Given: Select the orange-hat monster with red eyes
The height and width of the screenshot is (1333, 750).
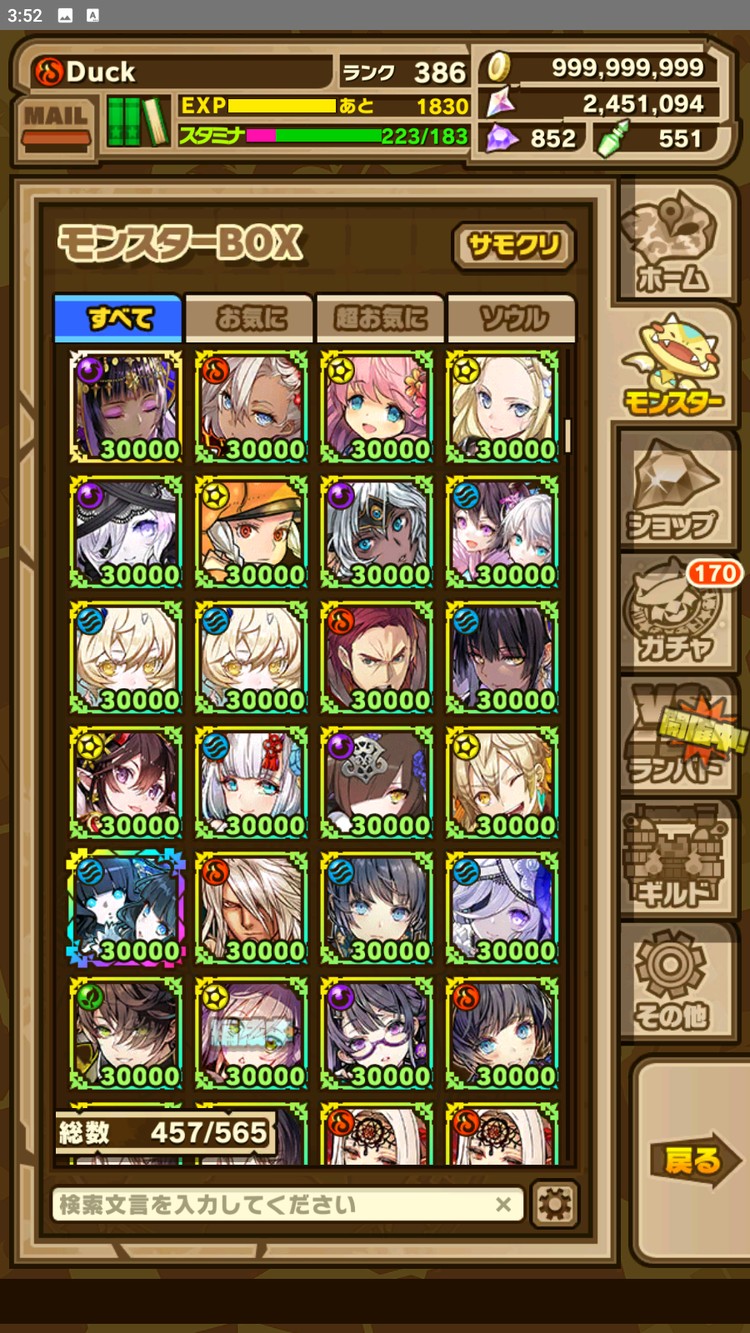Looking at the screenshot, I should 251,532.
